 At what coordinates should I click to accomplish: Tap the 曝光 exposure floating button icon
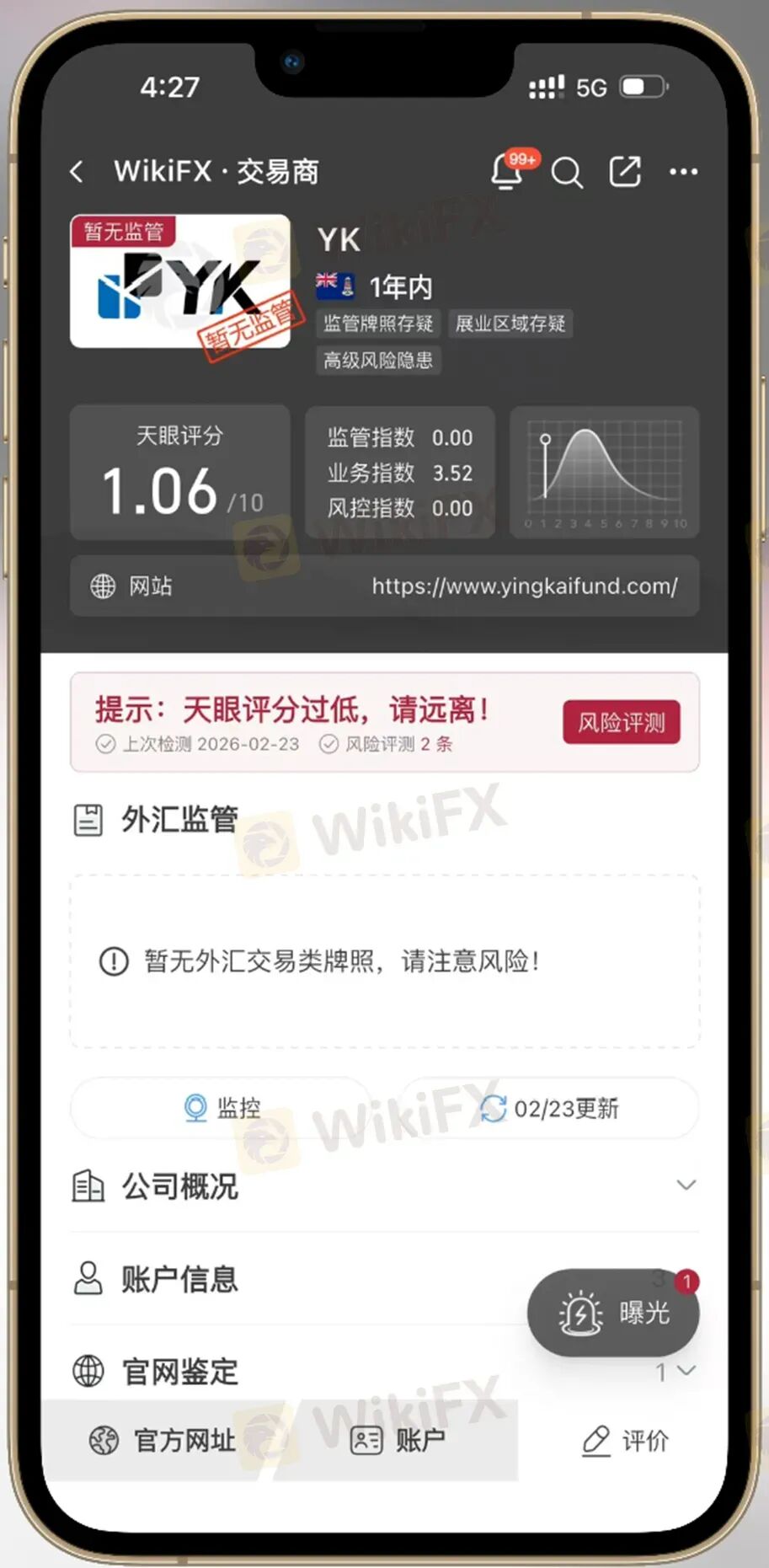tap(579, 1312)
